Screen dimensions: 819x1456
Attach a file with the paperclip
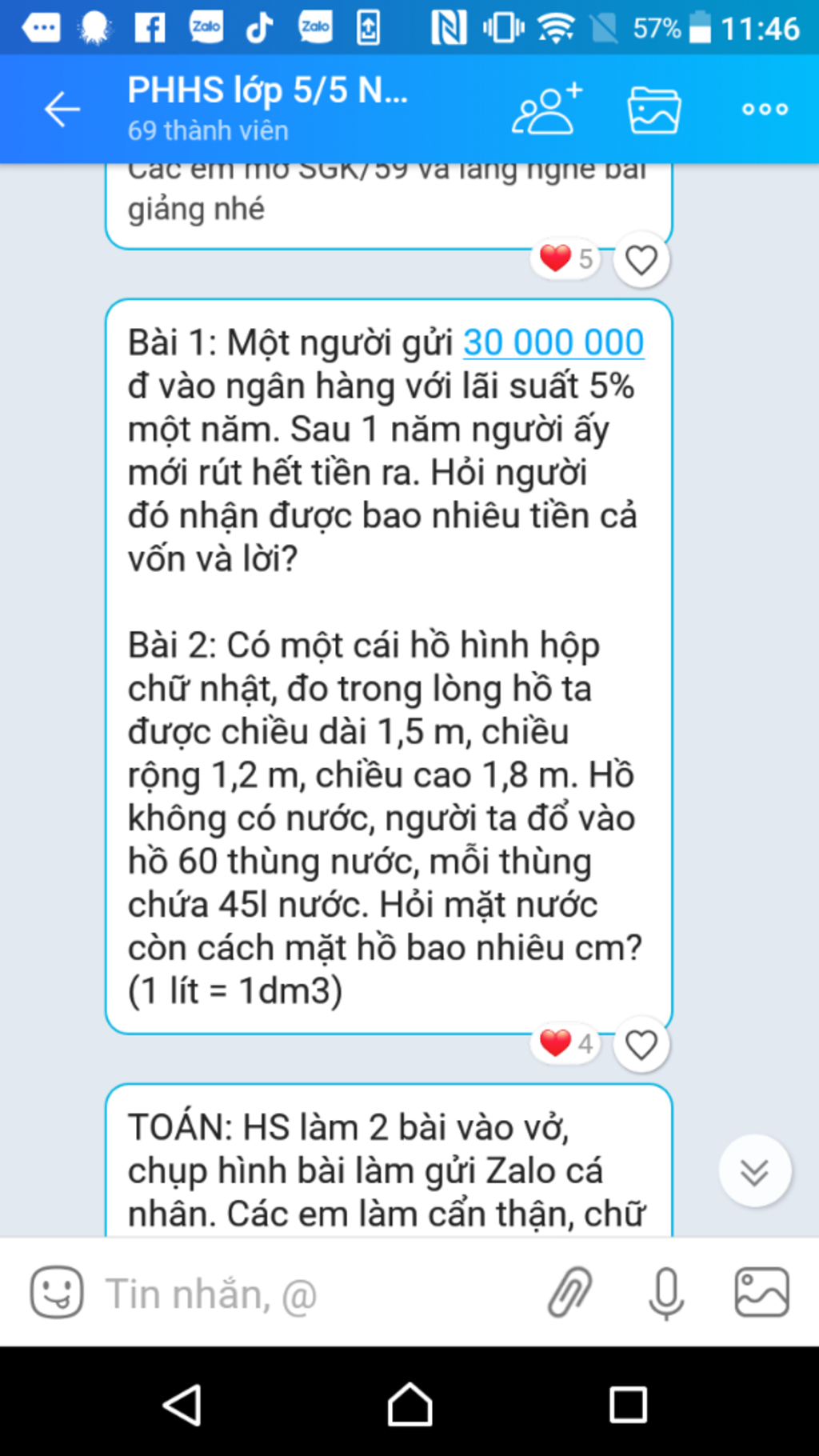click(569, 1292)
